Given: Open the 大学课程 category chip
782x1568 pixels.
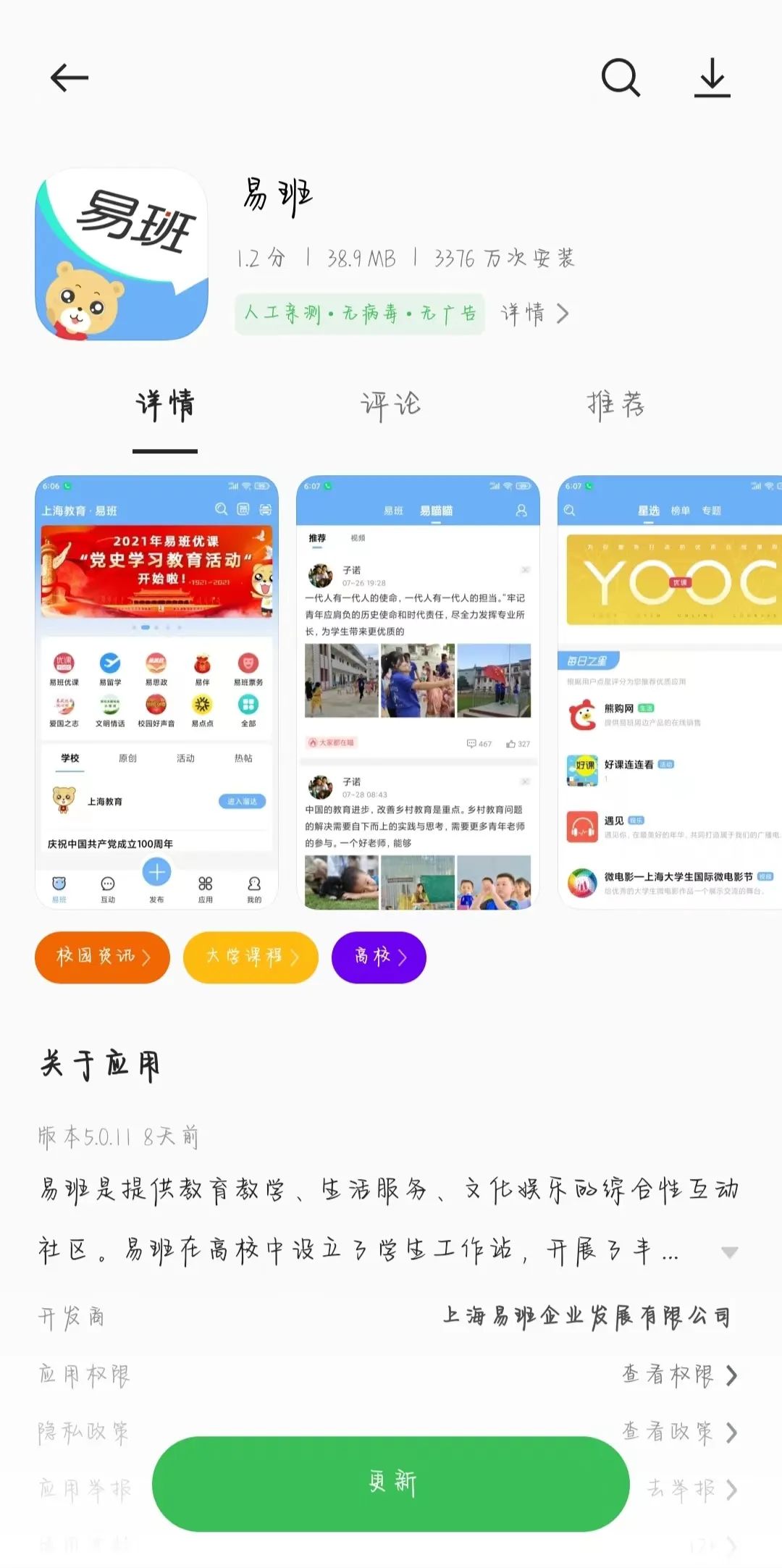Looking at the screenshot, I should tap(251, 957).
